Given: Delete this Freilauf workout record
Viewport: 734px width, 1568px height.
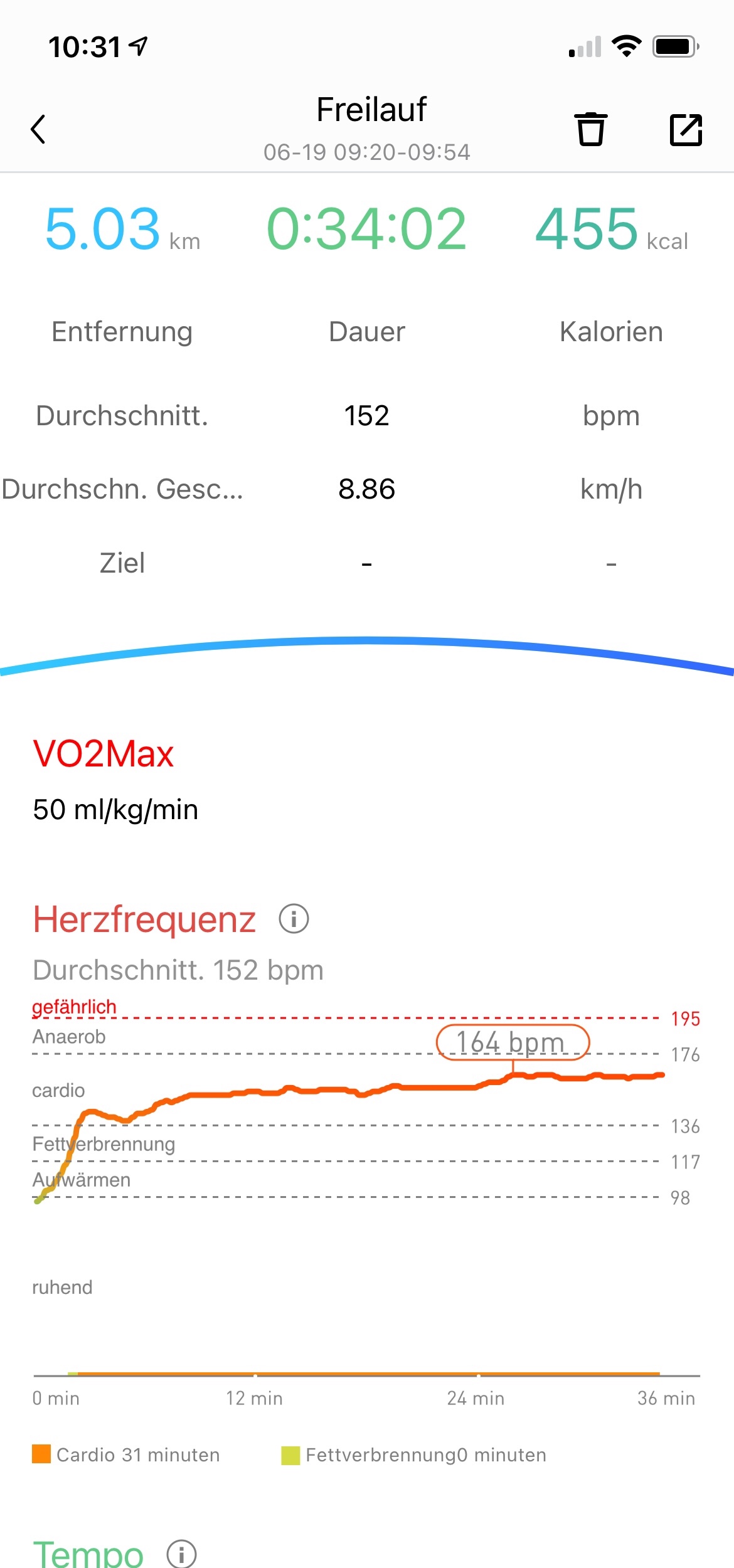Looking at the screenshot, I should click(x=590, y=129).
